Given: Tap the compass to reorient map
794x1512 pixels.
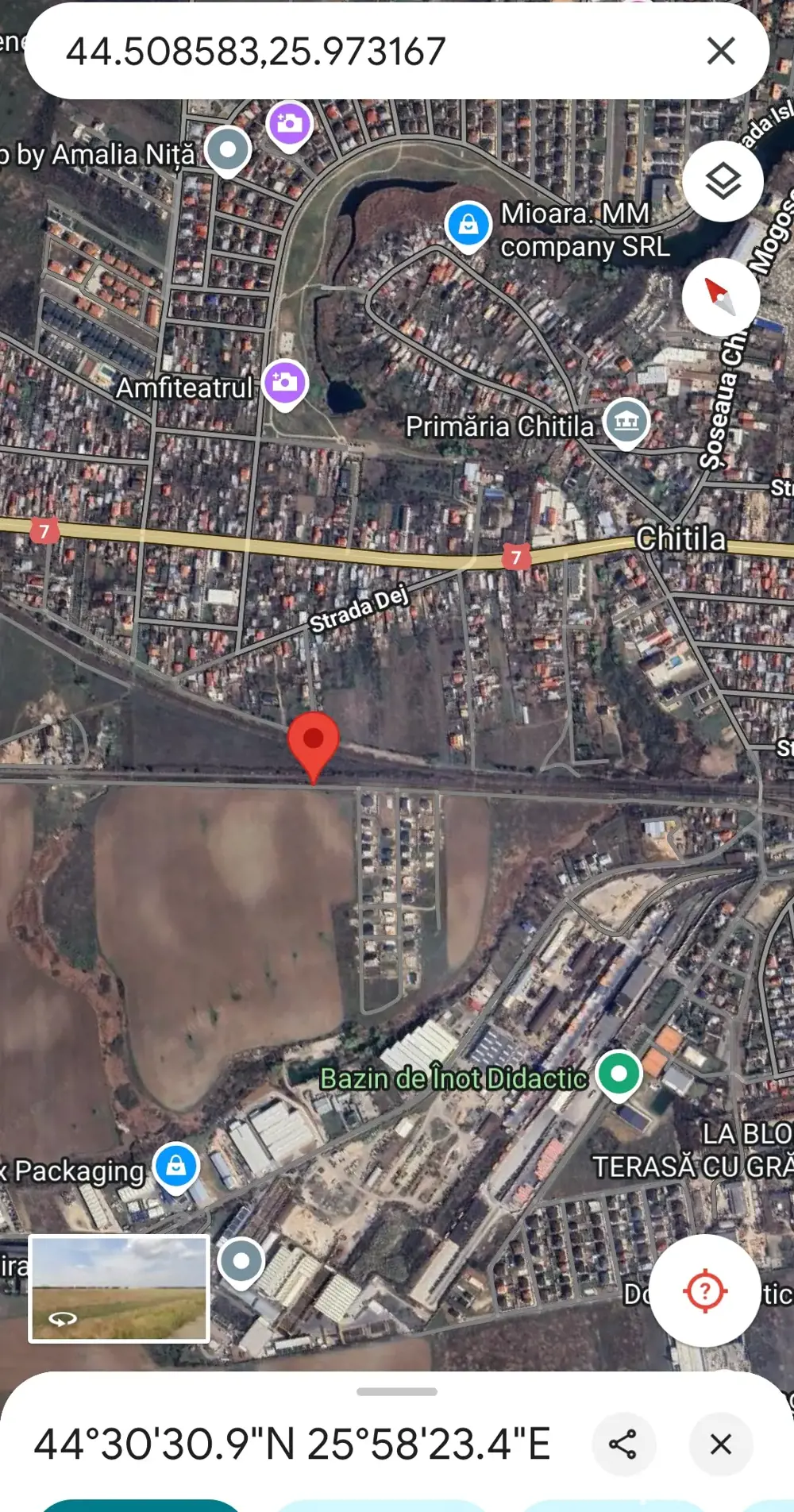Looking at the screenshot, I should point(721,297).
